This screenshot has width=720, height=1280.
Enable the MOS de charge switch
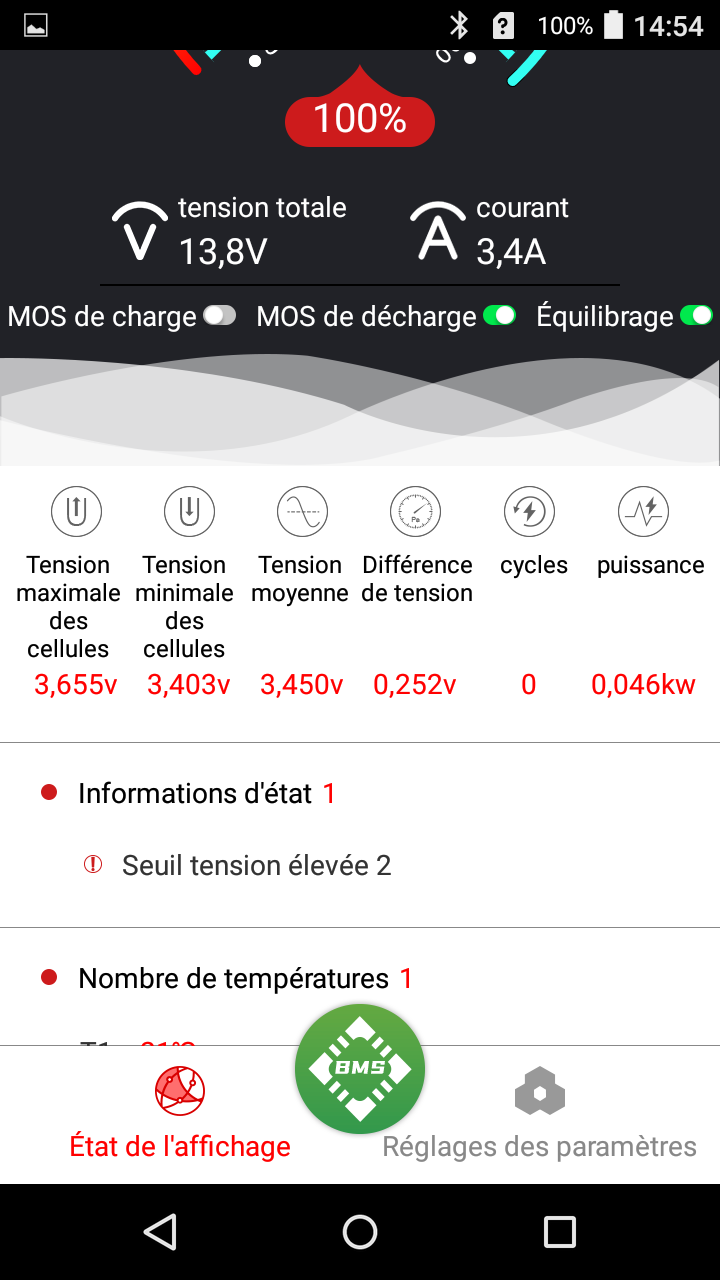[x=219, y=316]
